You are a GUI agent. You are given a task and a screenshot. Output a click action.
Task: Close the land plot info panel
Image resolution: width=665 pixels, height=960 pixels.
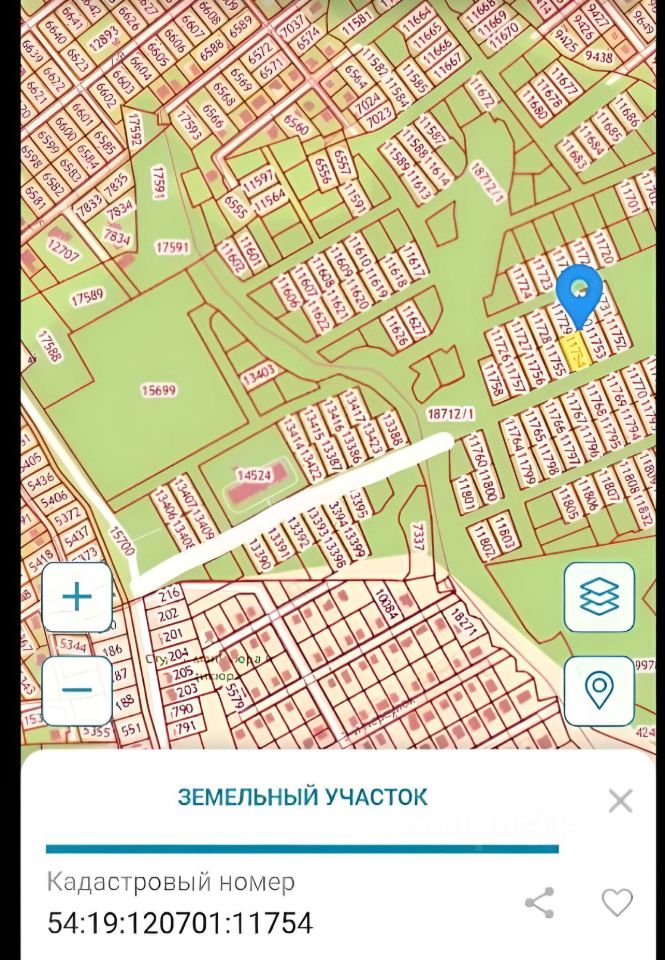(x=621, y=800)
